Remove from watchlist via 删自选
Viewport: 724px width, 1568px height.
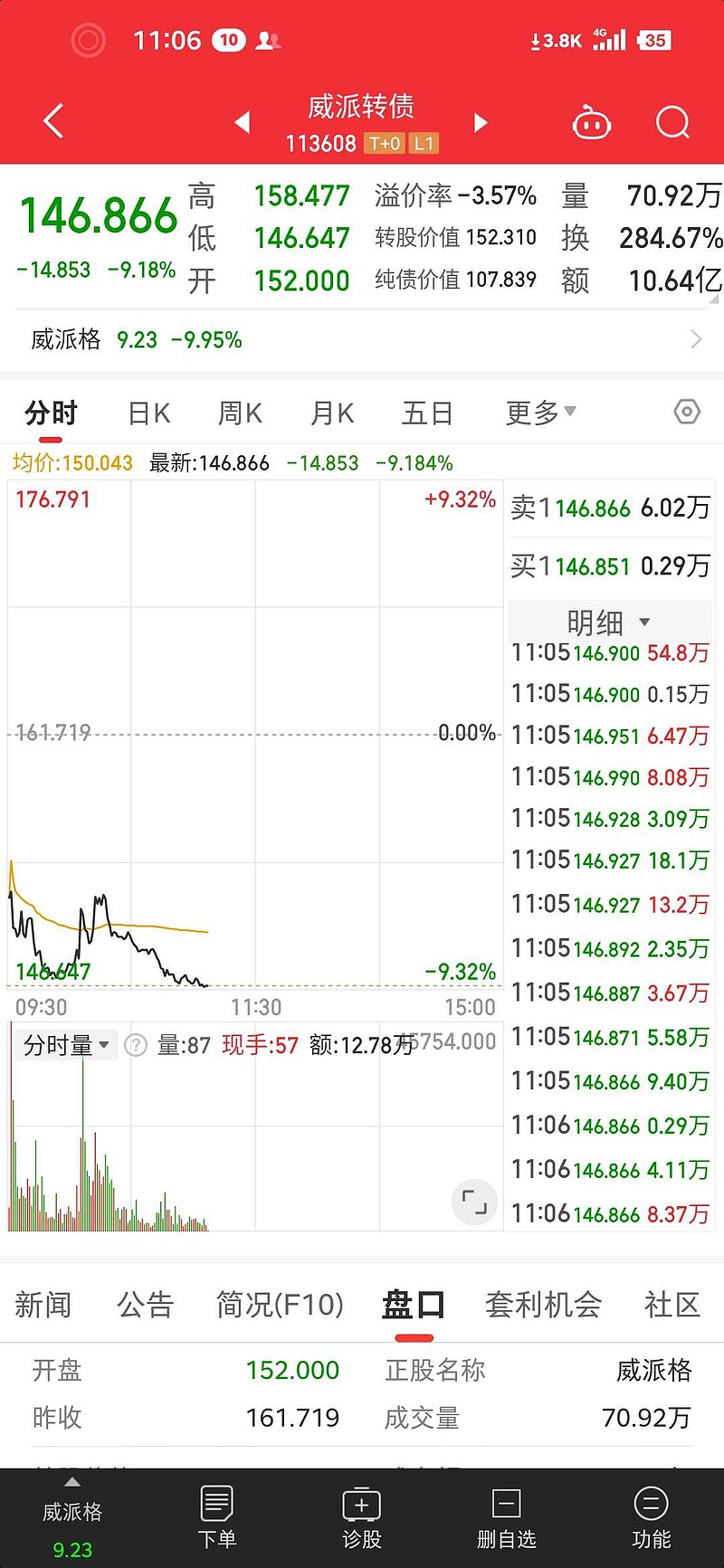507,1517
